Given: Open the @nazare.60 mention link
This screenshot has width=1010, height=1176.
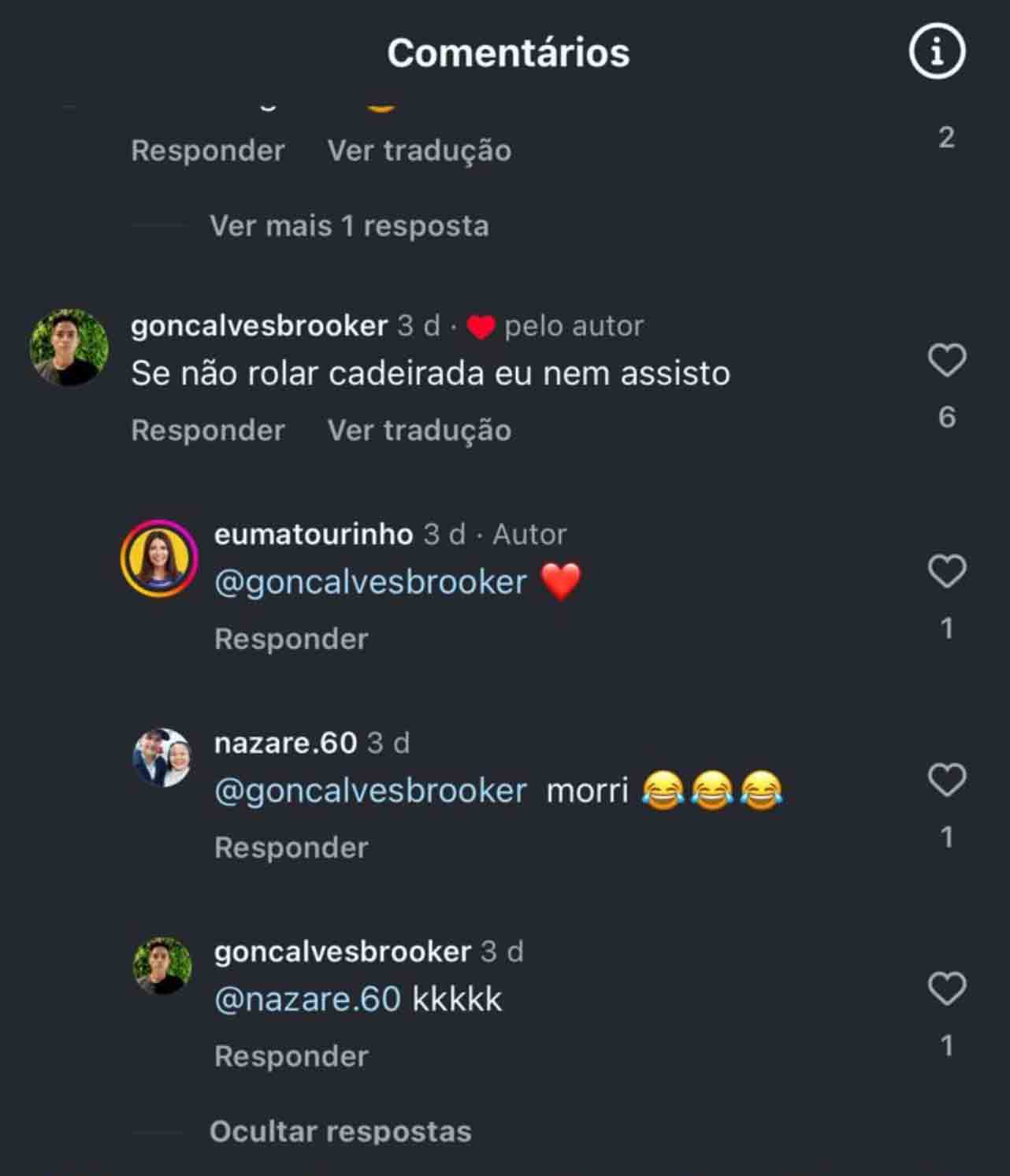Looking at the screenshot, I should (307, 1000).
